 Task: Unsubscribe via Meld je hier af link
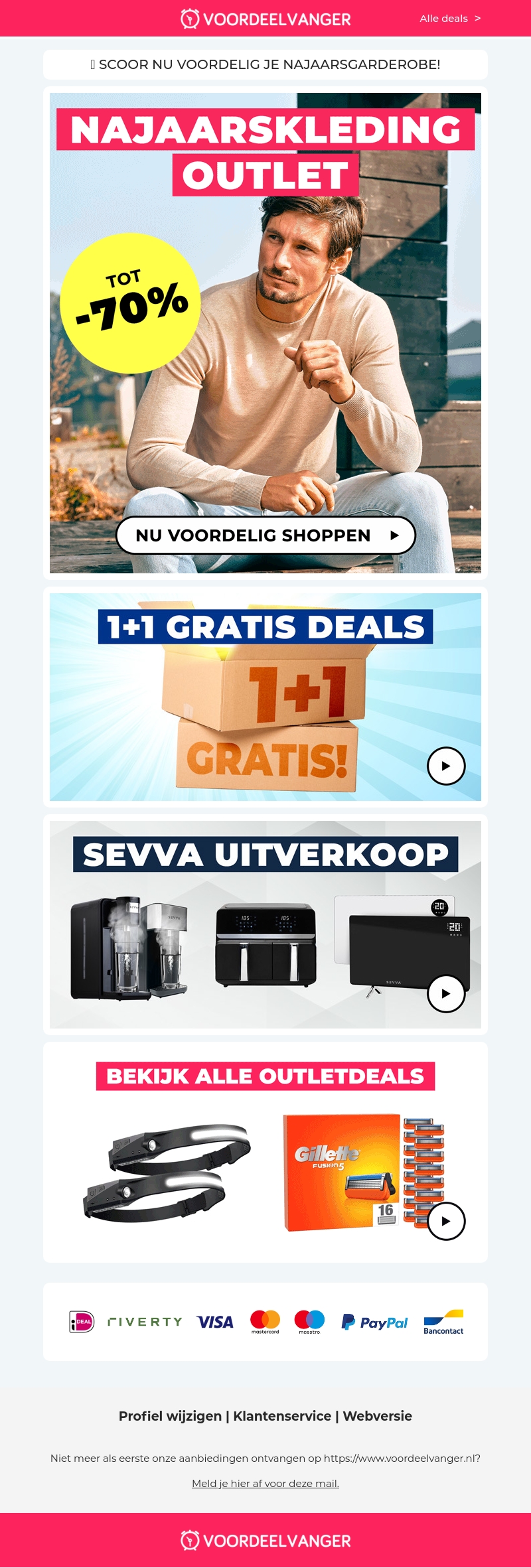click(x=265, y=1484)
